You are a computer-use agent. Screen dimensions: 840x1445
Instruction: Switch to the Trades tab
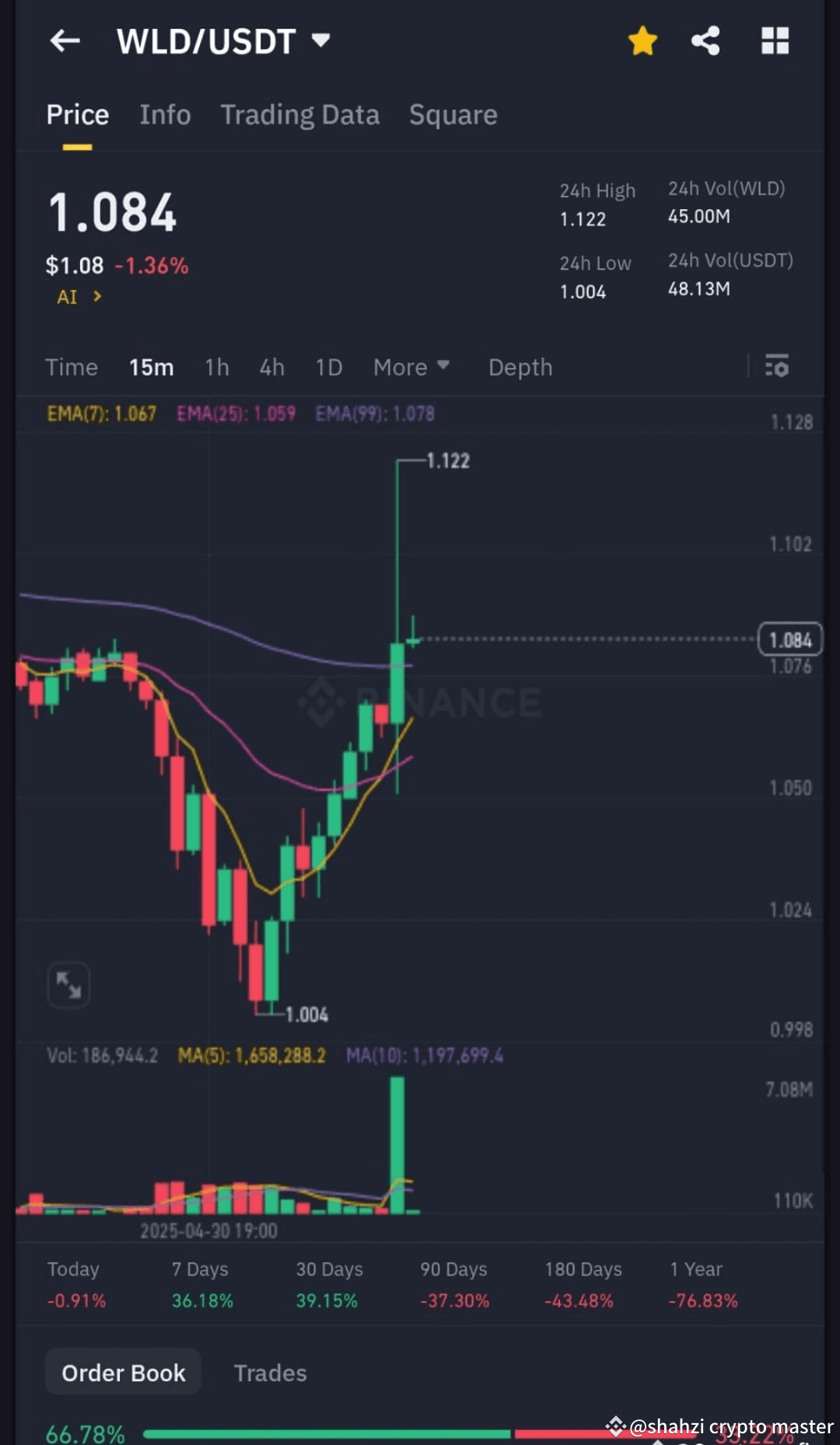click(270, 1373)
